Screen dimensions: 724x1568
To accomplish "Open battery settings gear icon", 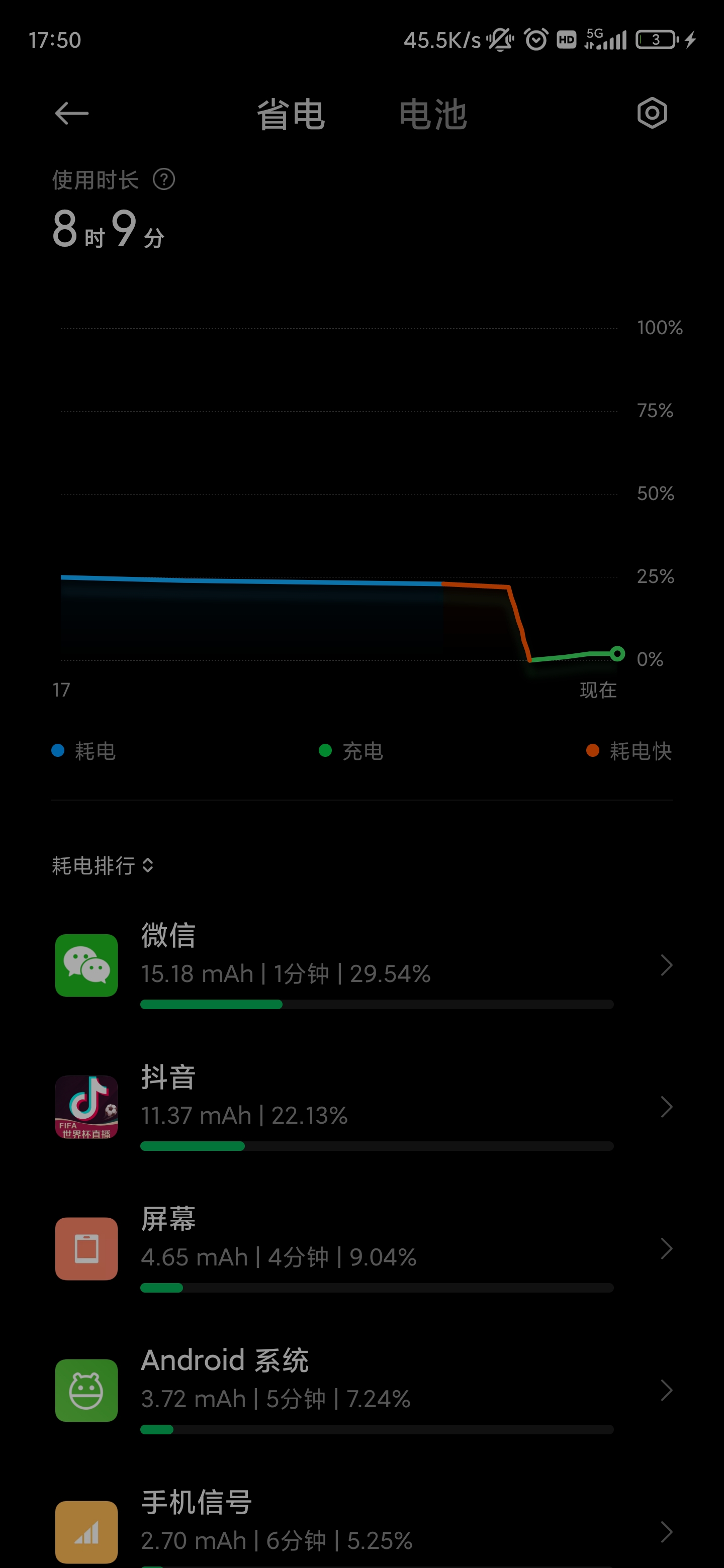I will coord(652,113).
